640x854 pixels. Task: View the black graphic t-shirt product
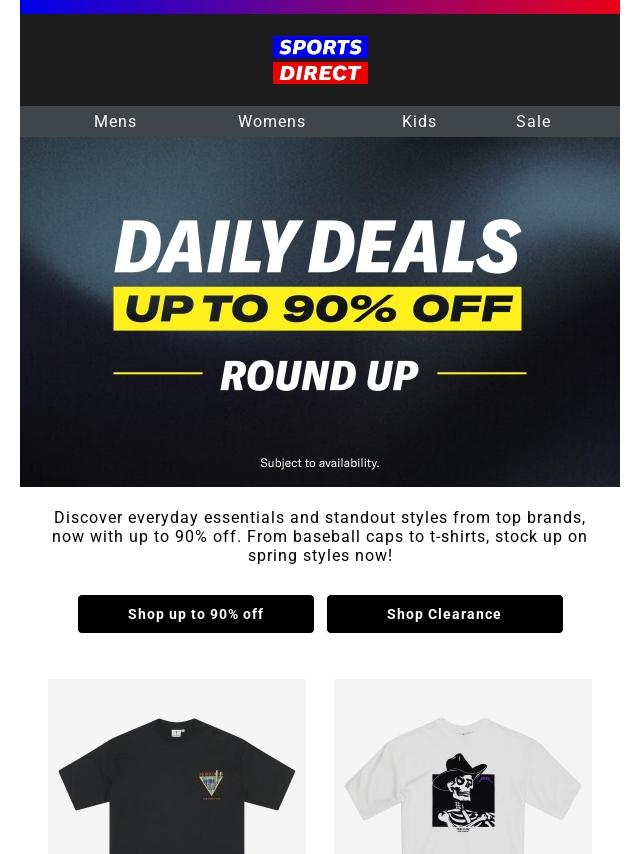pyautogui.click(x=177, y=772)
